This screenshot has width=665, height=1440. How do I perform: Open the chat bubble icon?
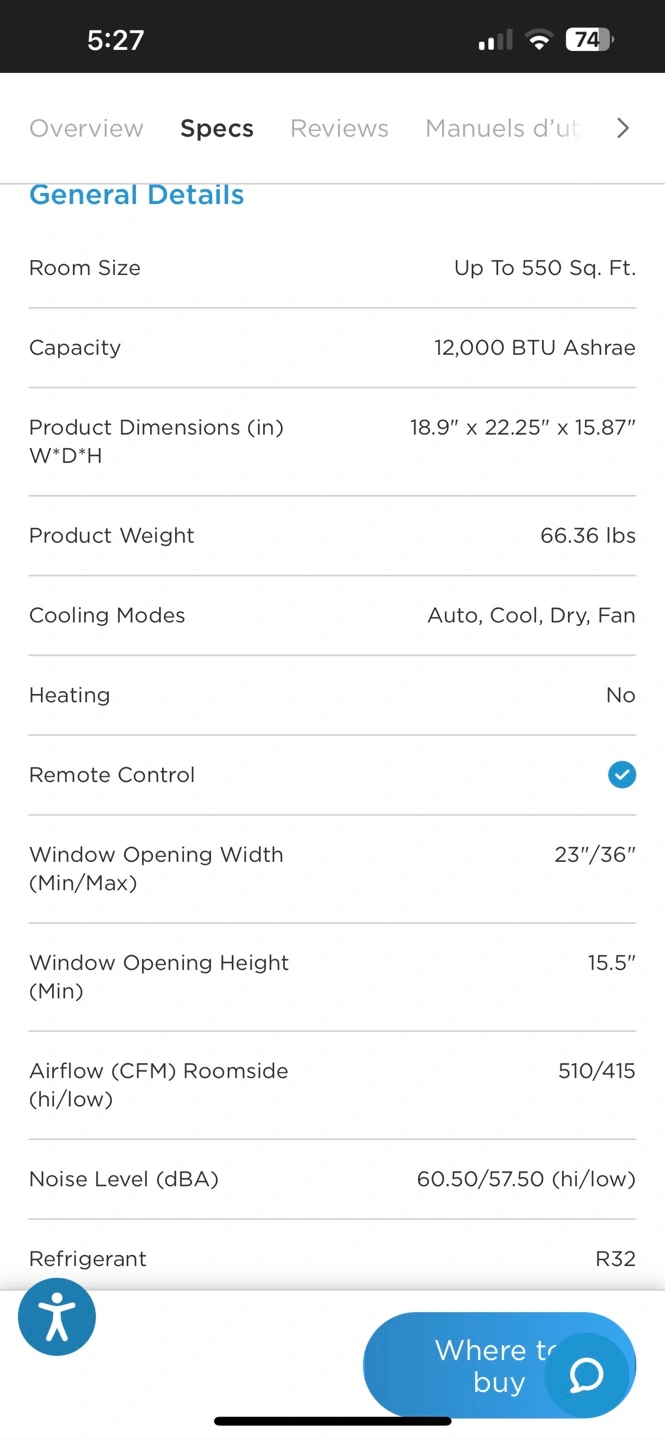(586, 1375)
